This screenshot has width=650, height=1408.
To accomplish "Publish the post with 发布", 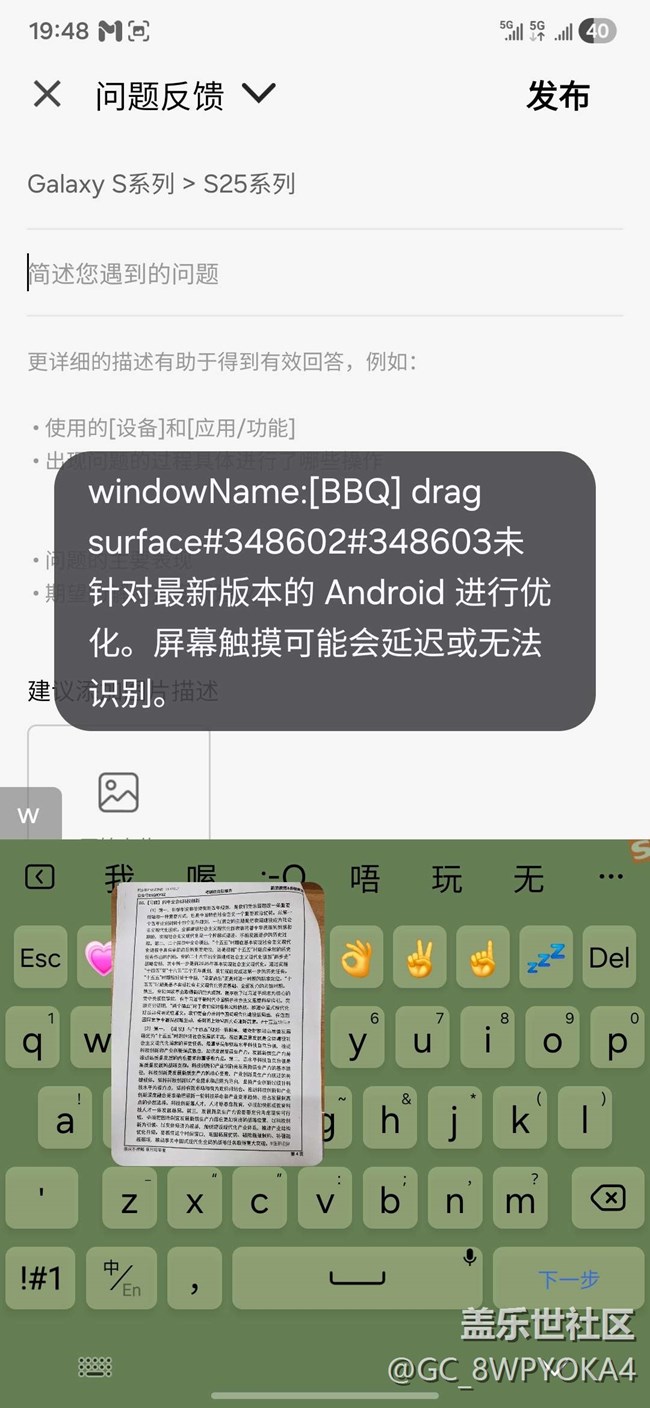I will pyautogui.click(x=558, y=96).
